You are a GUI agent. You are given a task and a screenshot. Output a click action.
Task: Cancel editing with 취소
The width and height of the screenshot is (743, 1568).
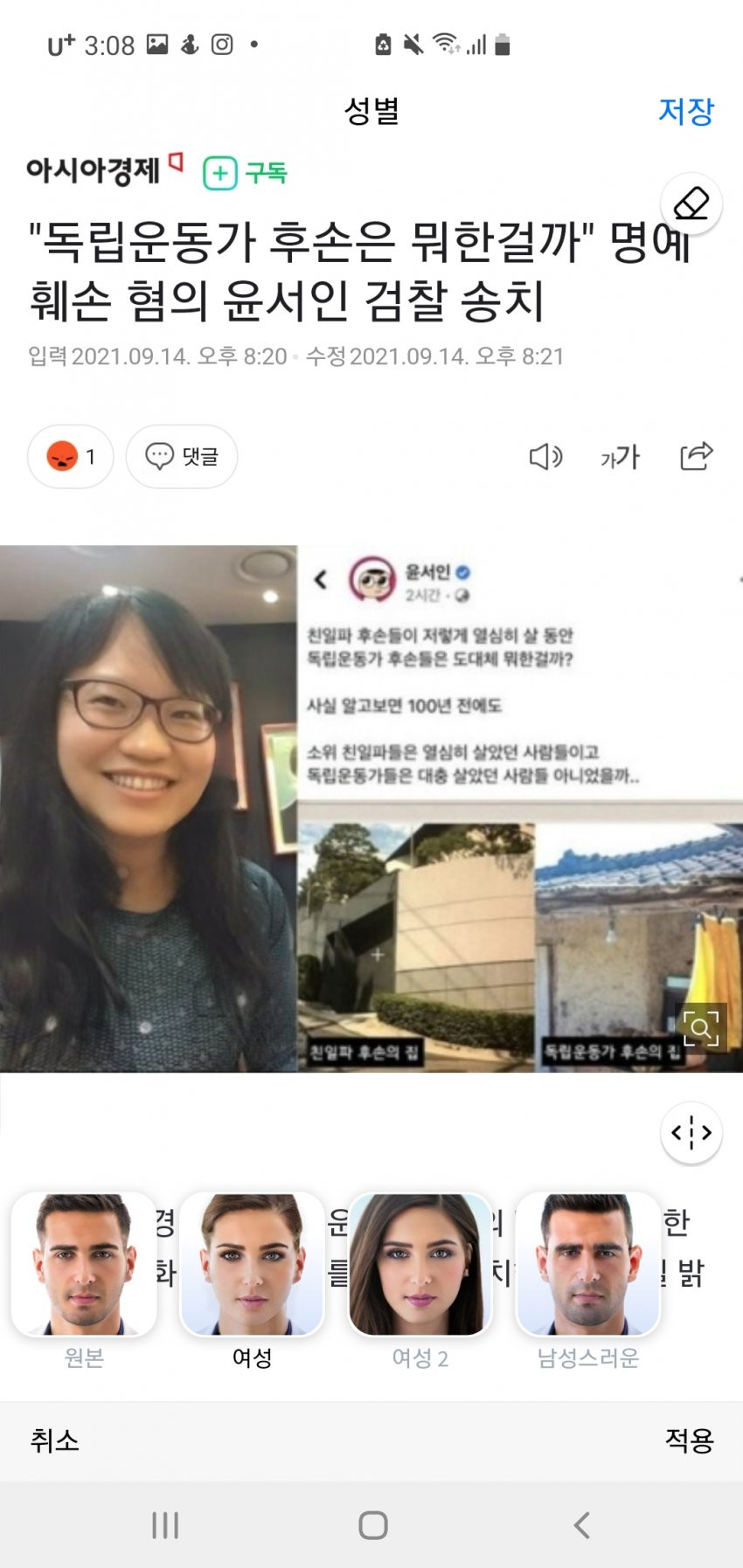point(55,1440)
